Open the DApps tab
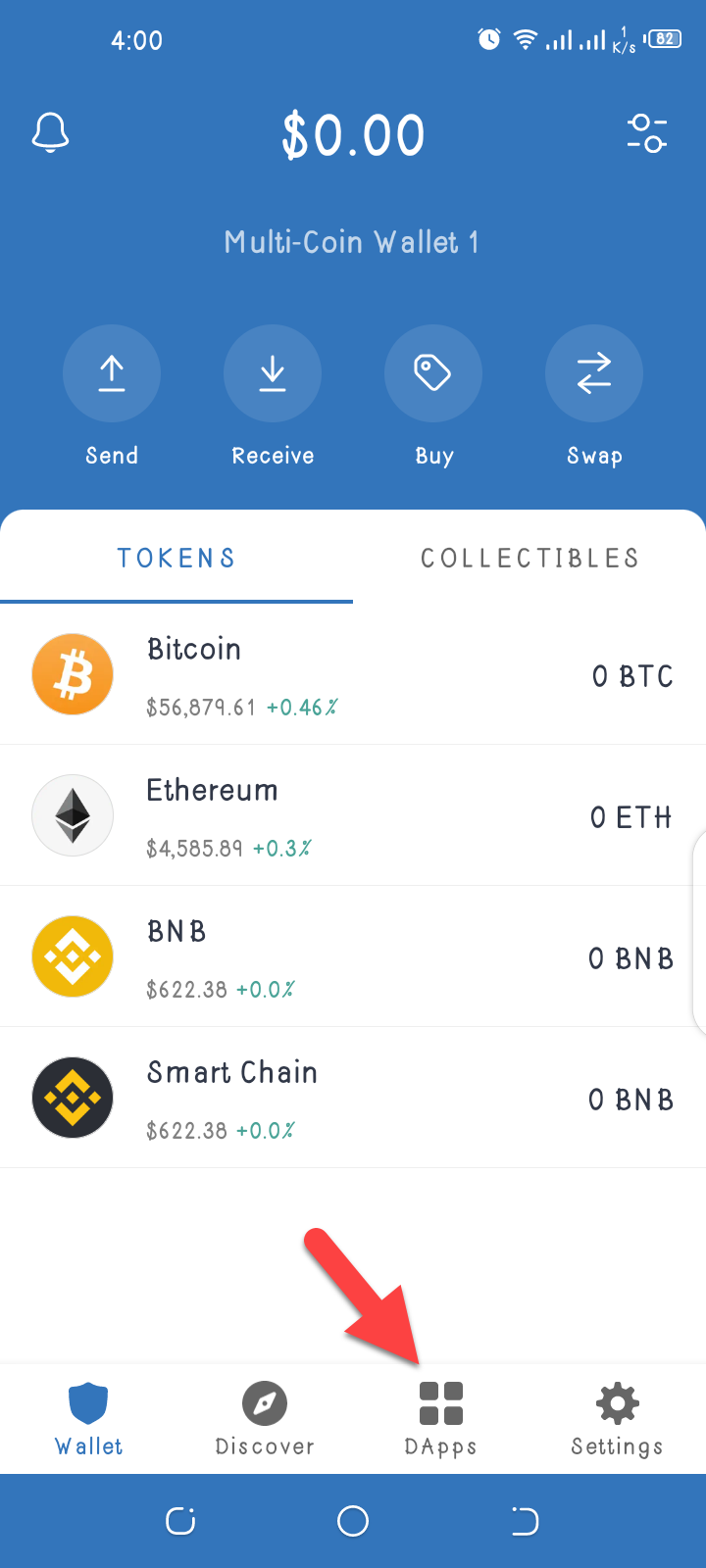 (x=441, y=1419)
